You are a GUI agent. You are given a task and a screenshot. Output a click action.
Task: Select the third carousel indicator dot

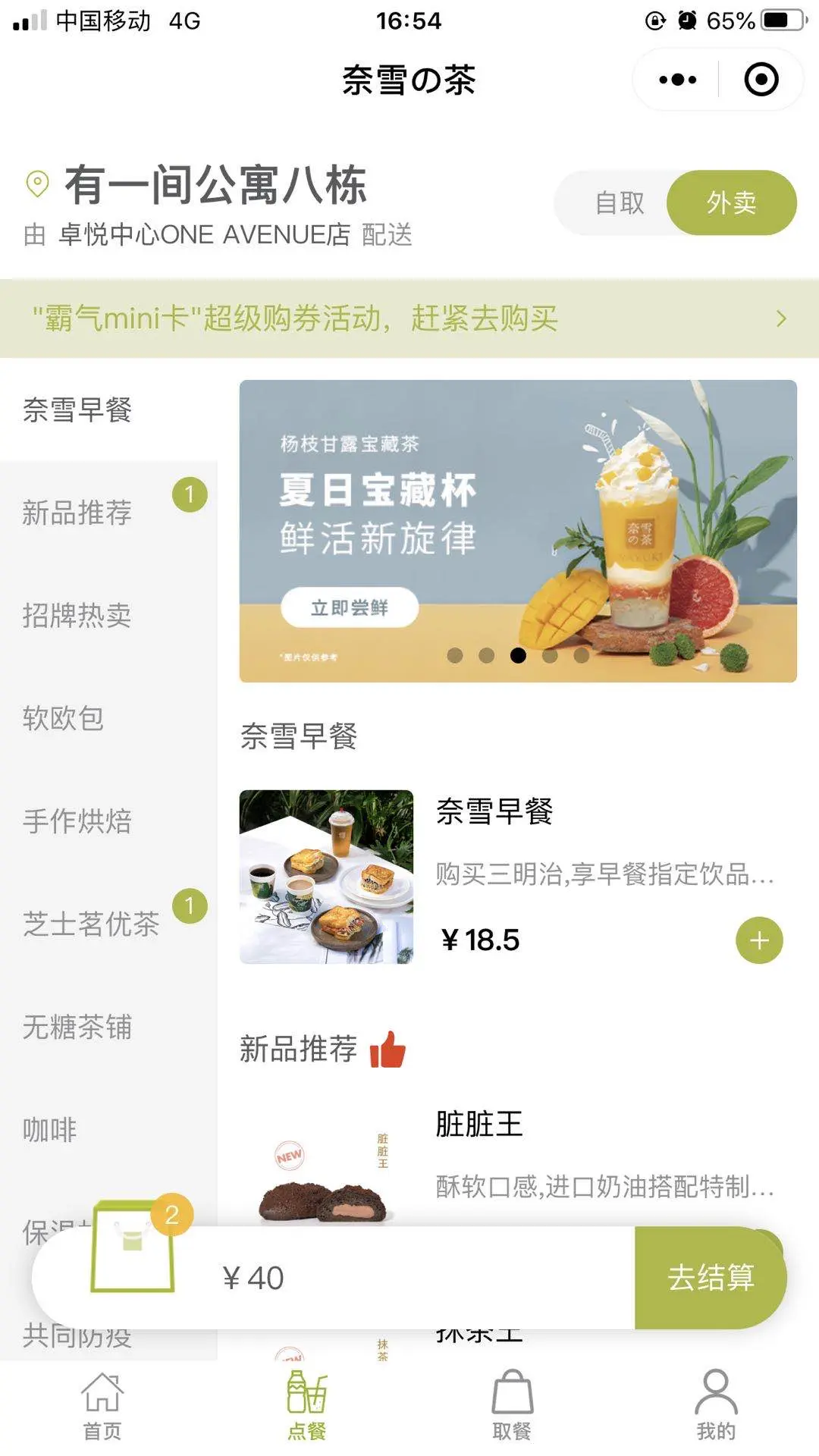tap(519, 654)
